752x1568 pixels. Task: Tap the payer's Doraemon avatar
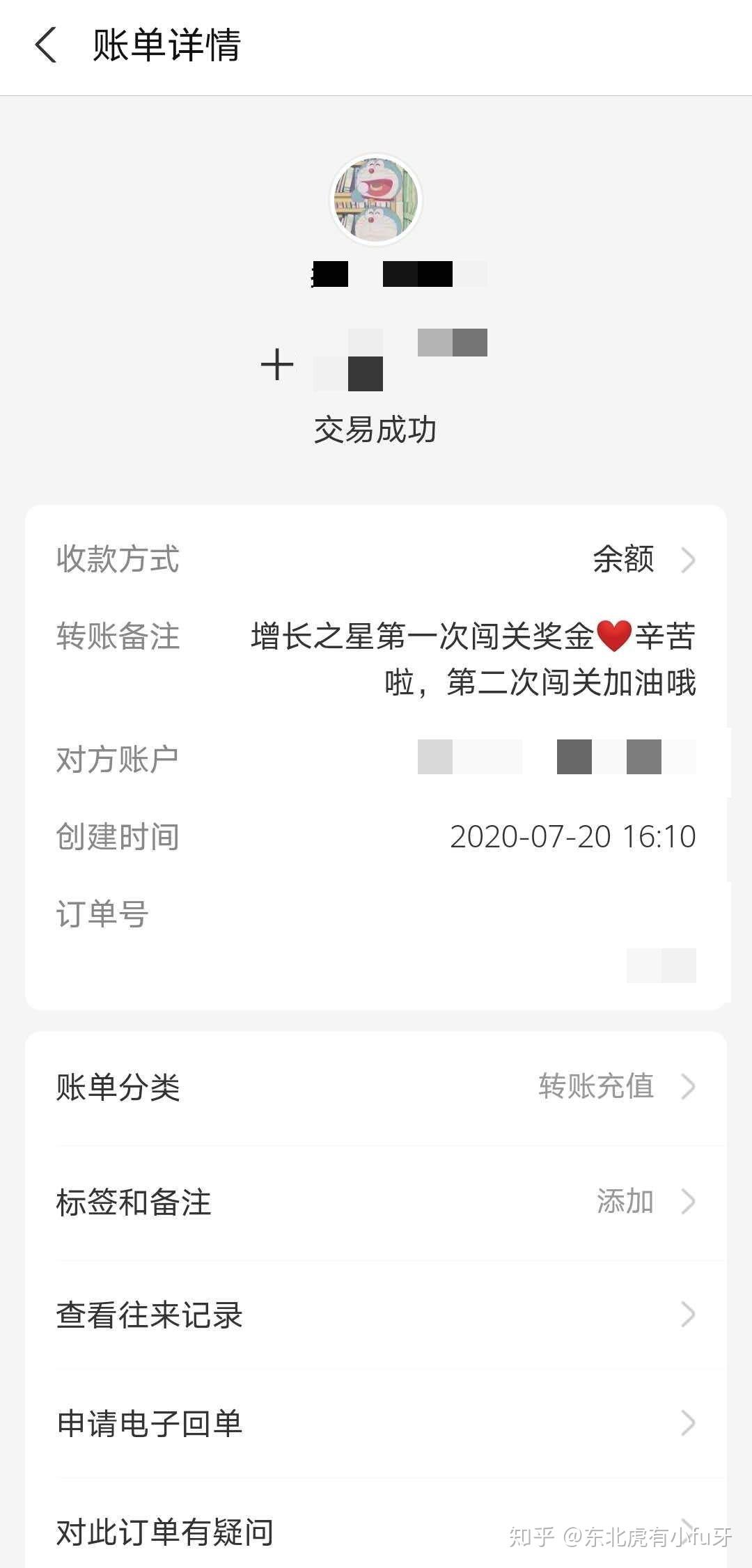(376, 200)
